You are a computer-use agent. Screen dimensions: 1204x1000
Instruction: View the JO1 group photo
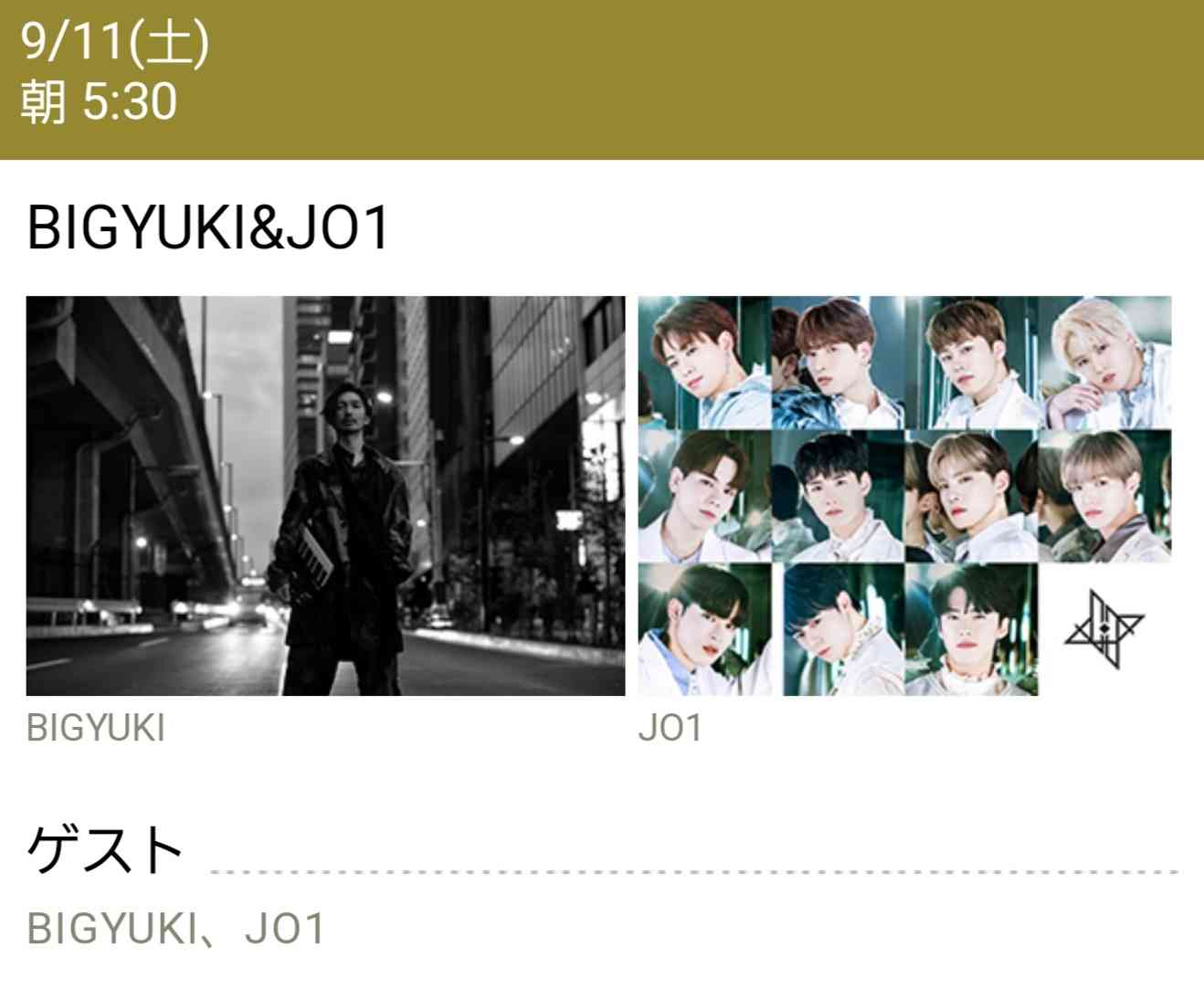pyautogui.click(x=903, y=496)
